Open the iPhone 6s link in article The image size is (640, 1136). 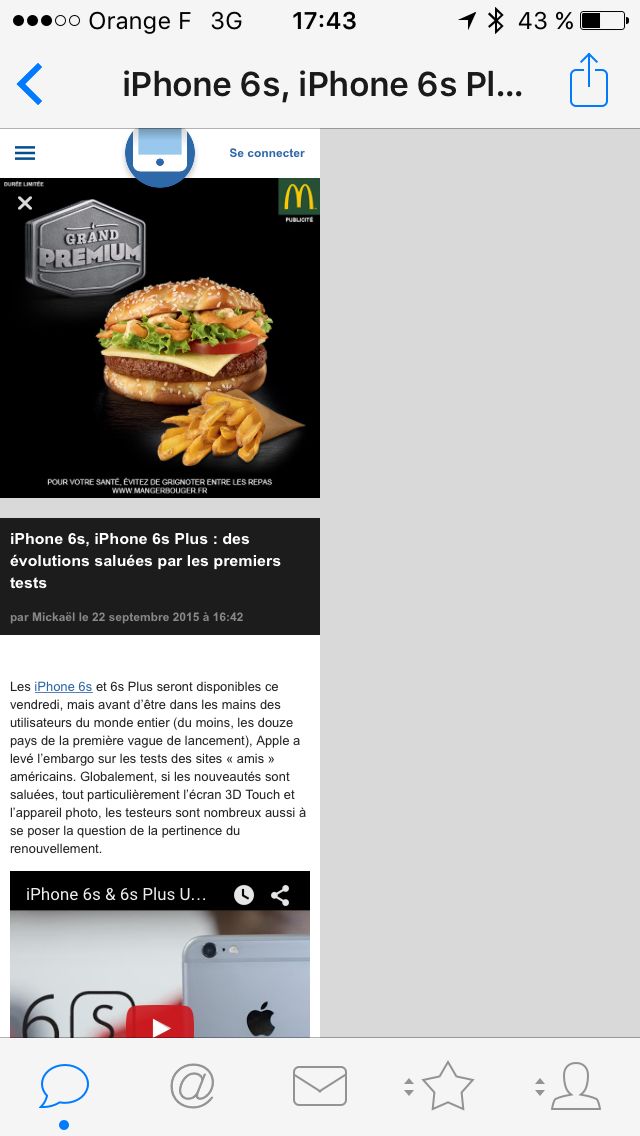point(63,687)
